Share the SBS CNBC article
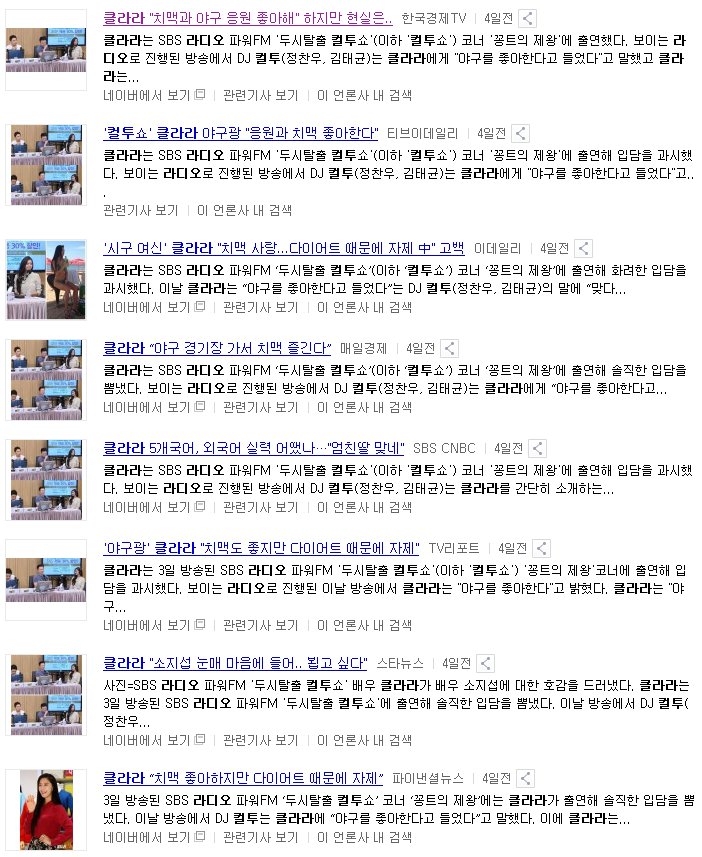 pyautogui.click(x=537, y=447)
